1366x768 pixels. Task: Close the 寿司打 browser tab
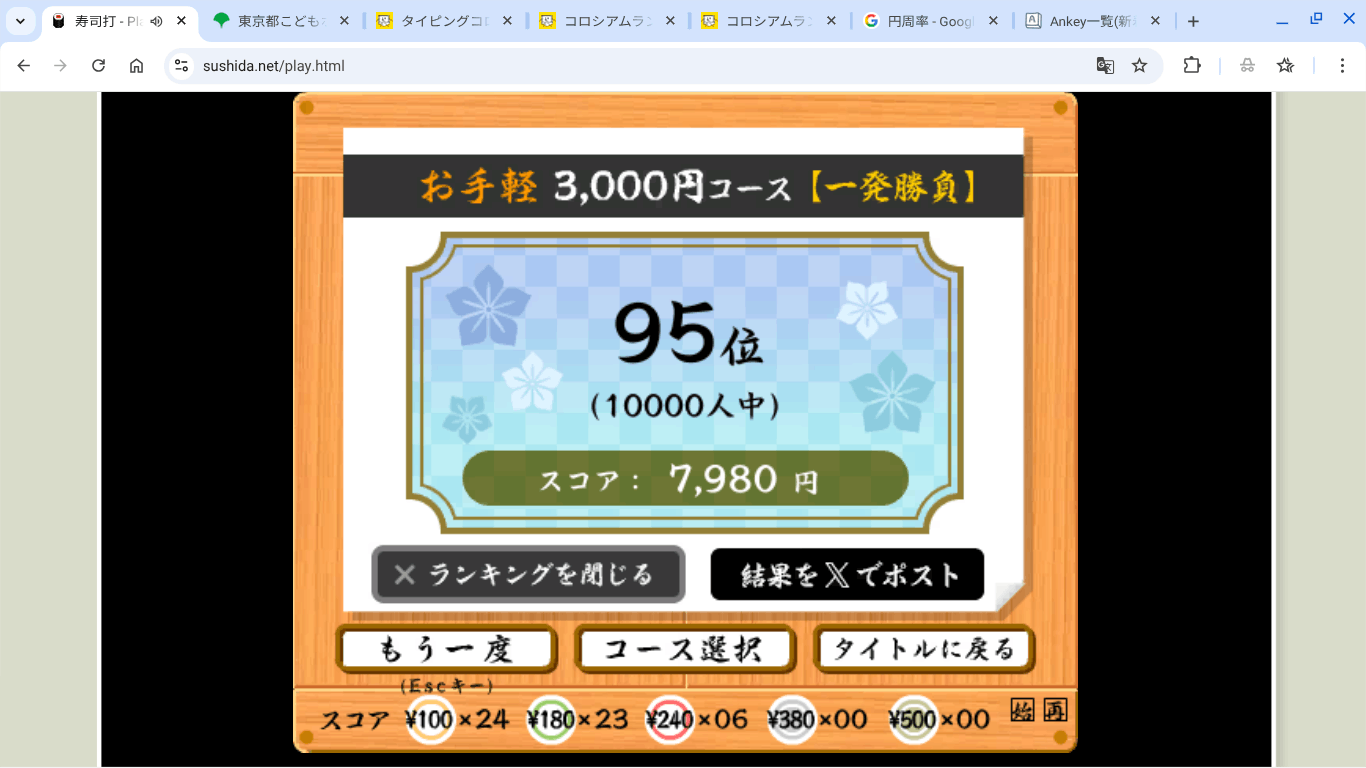pos(182,21)
